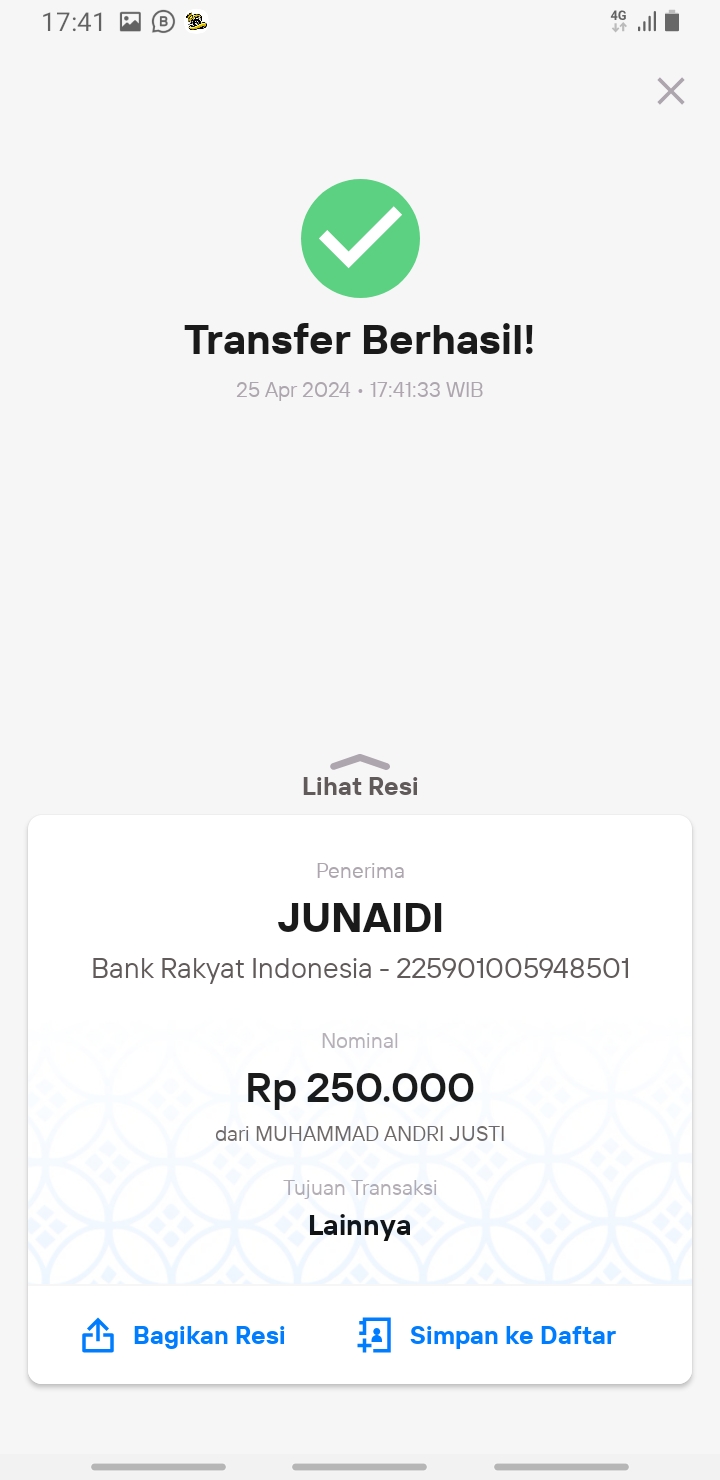The width and height of the screenshot is (720, 1480).
Task: Close the transfer success screen
Action: pyautogui.click(x=670, y=91)
